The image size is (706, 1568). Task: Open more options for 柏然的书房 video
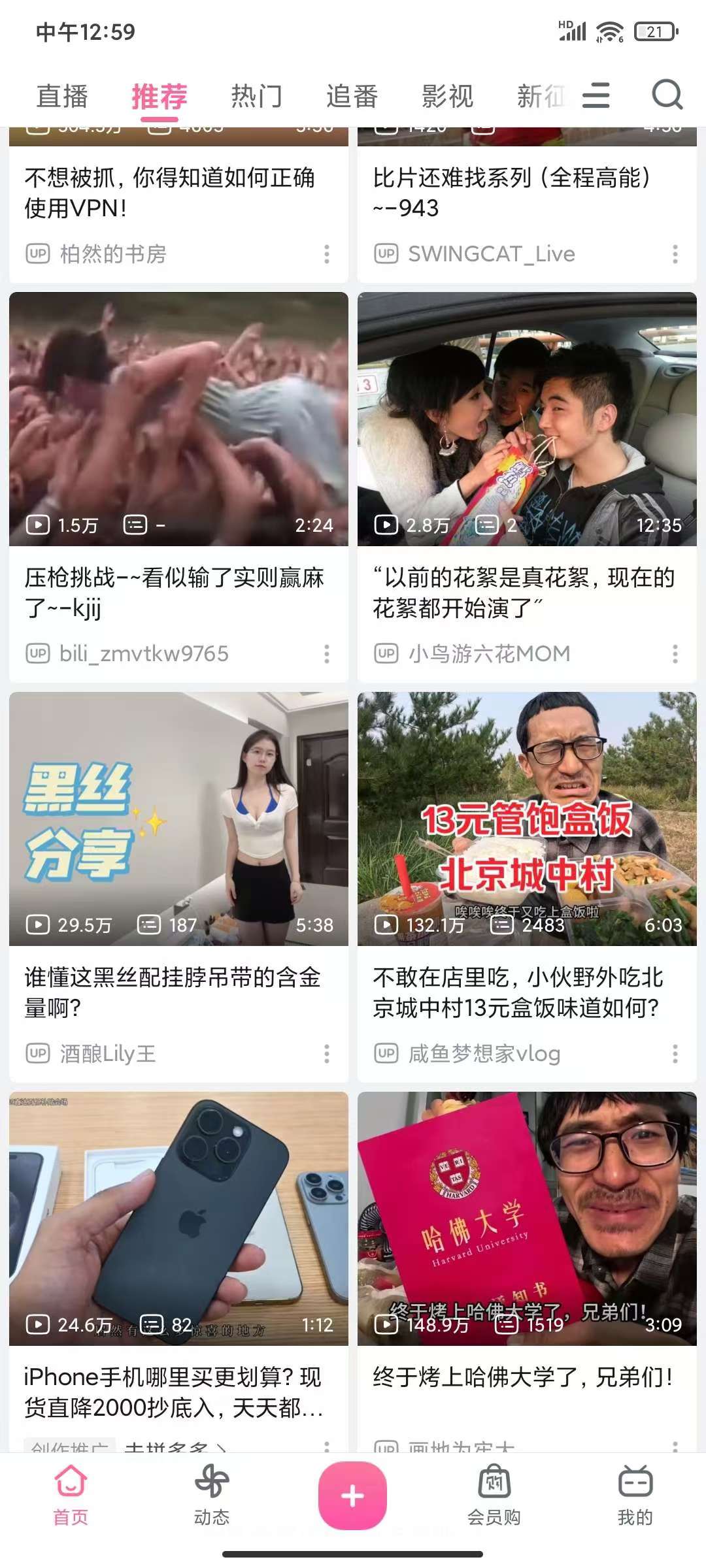coord(327,254)
